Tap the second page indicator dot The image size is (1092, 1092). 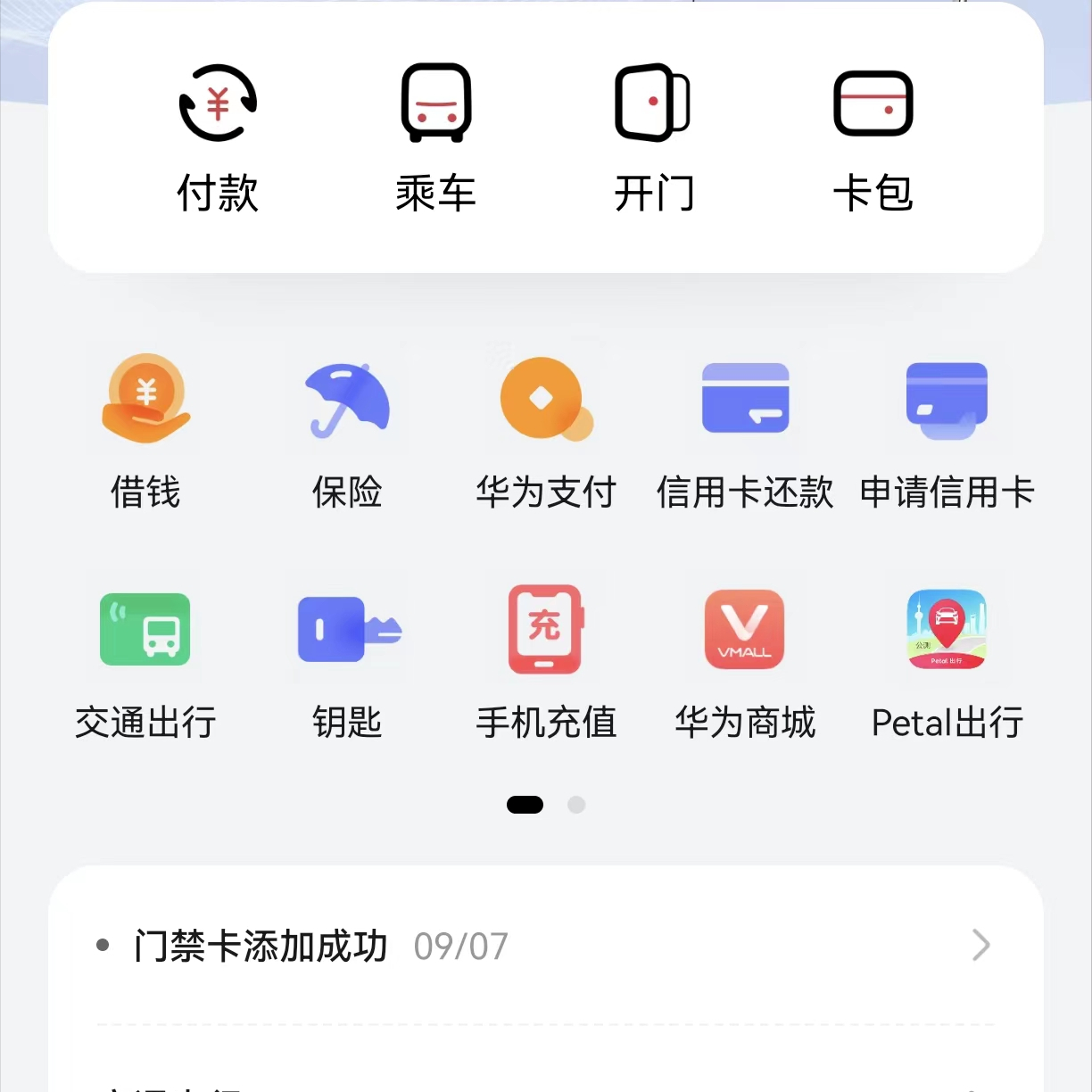pyautogui.click(x=576, y=805)
